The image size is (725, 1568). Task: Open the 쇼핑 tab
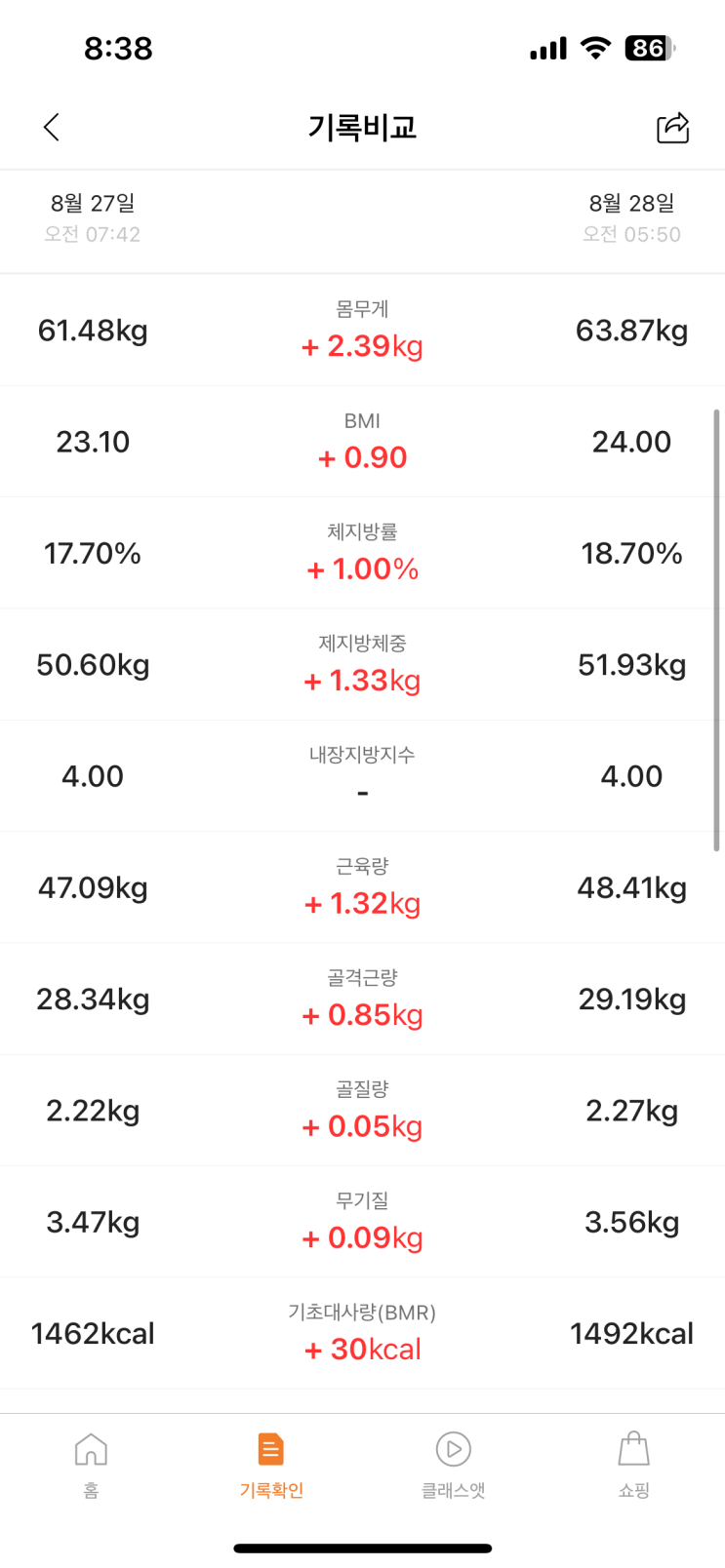point(633,1464)
